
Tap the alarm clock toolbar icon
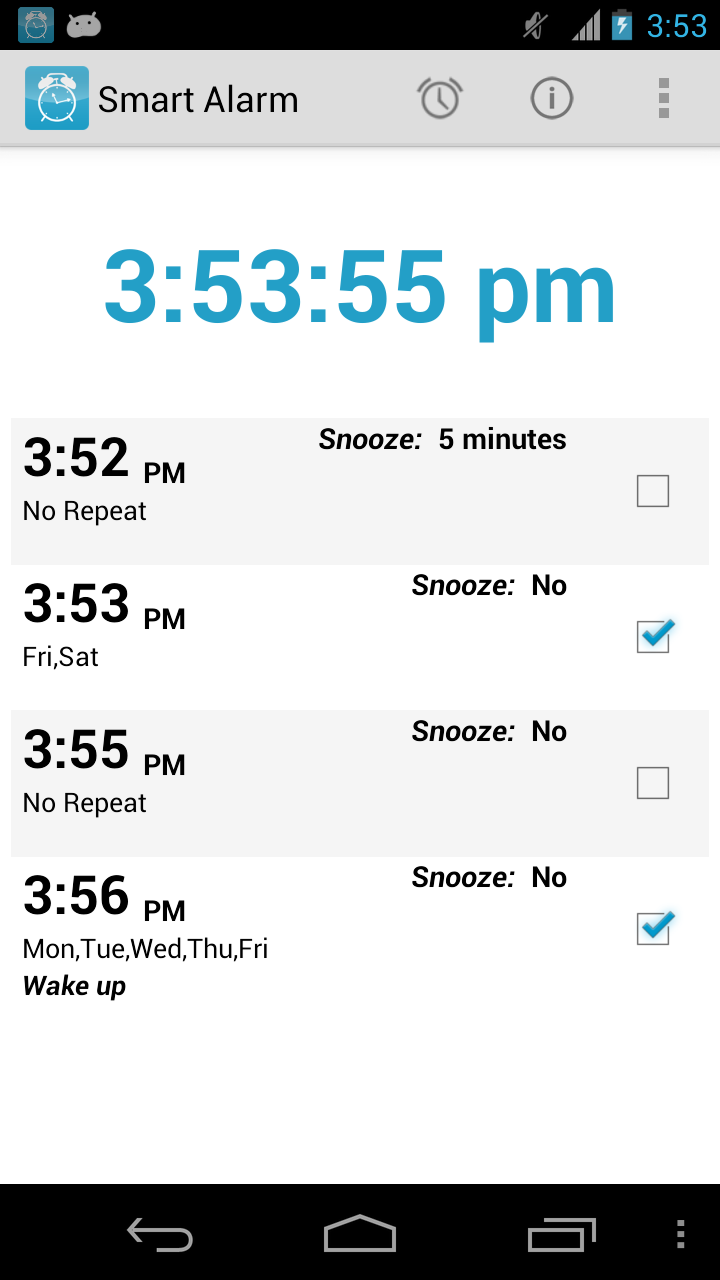440,98
